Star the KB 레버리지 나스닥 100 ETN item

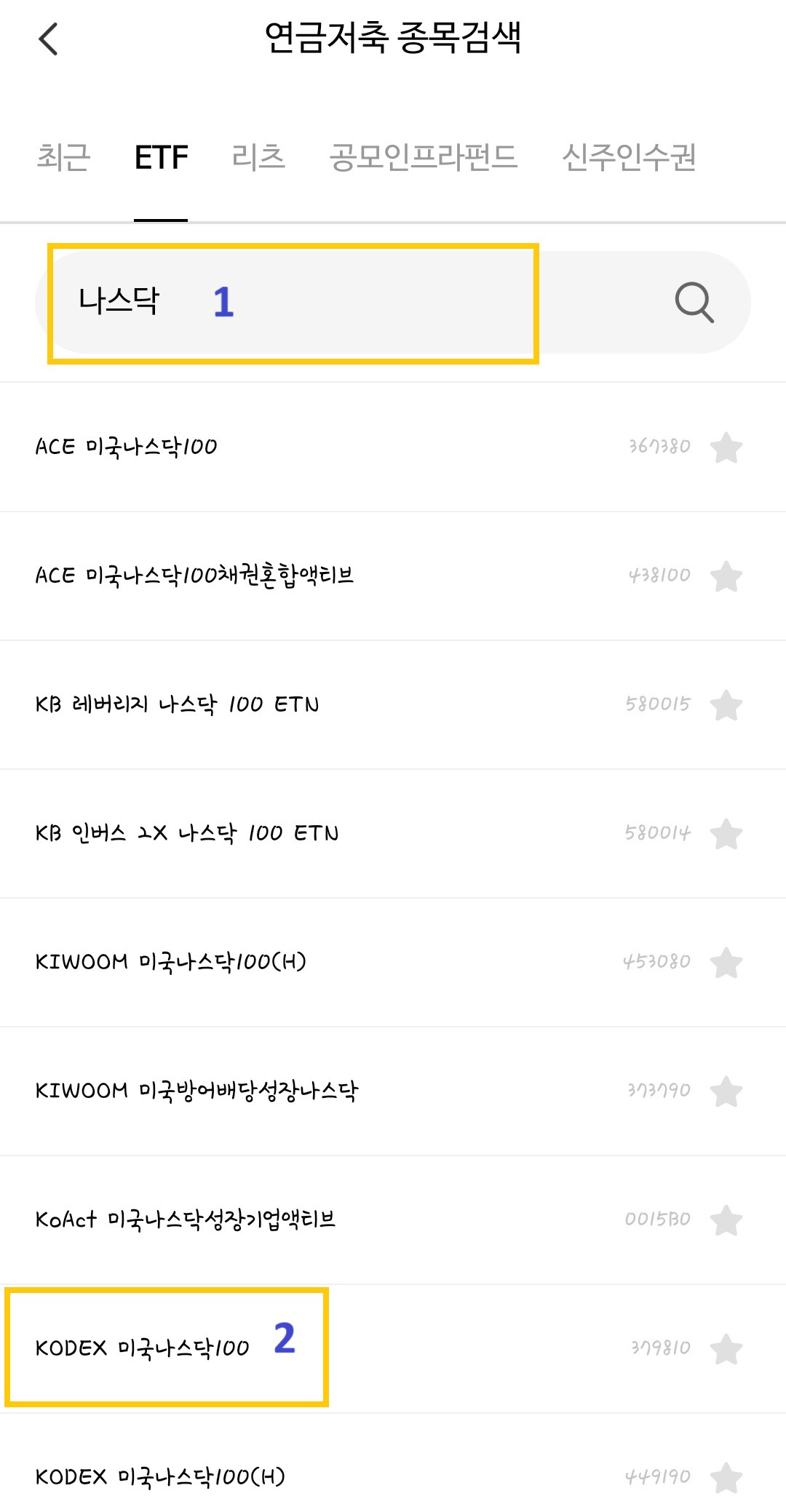tap(727, 705)
